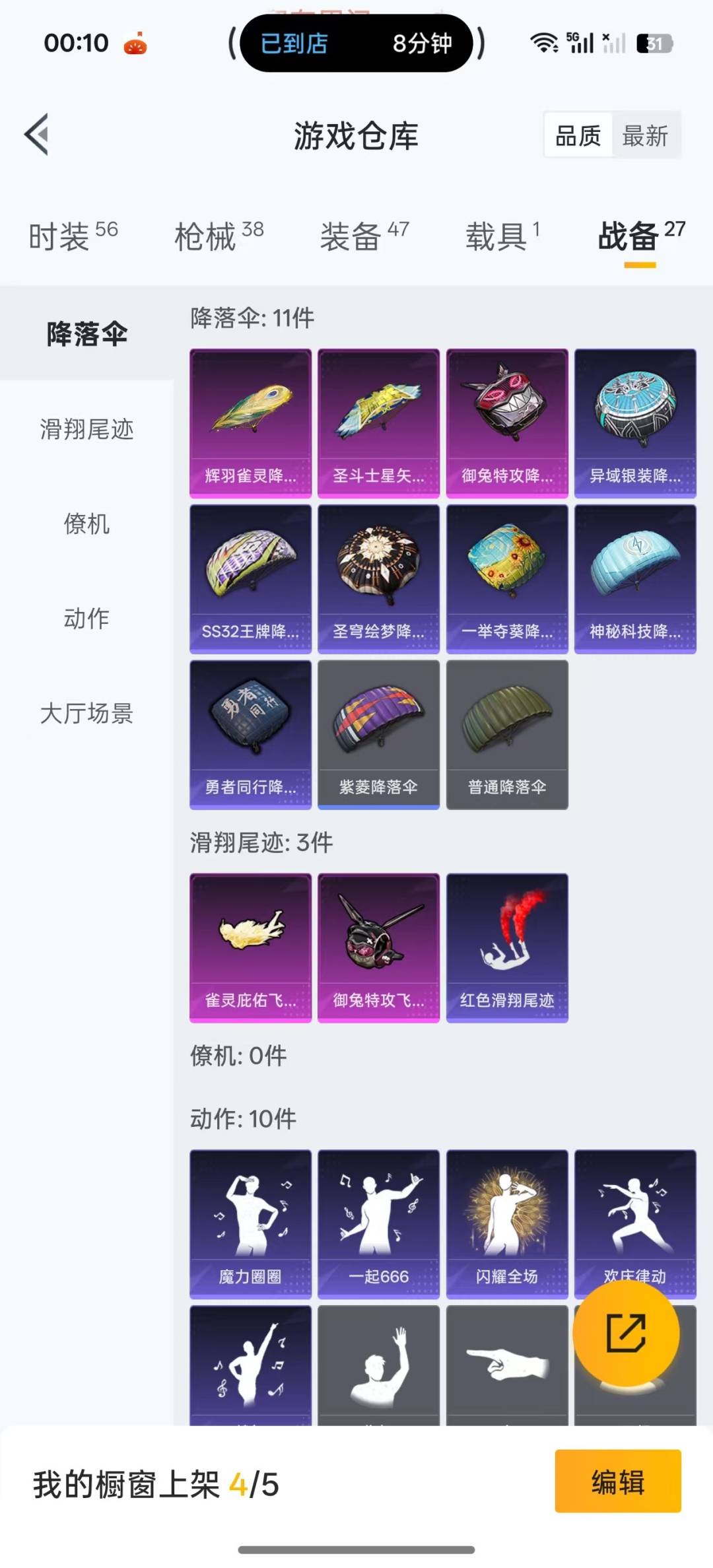
Task: Open 红色滑翔尾迹 item
Action: [507, 947]
